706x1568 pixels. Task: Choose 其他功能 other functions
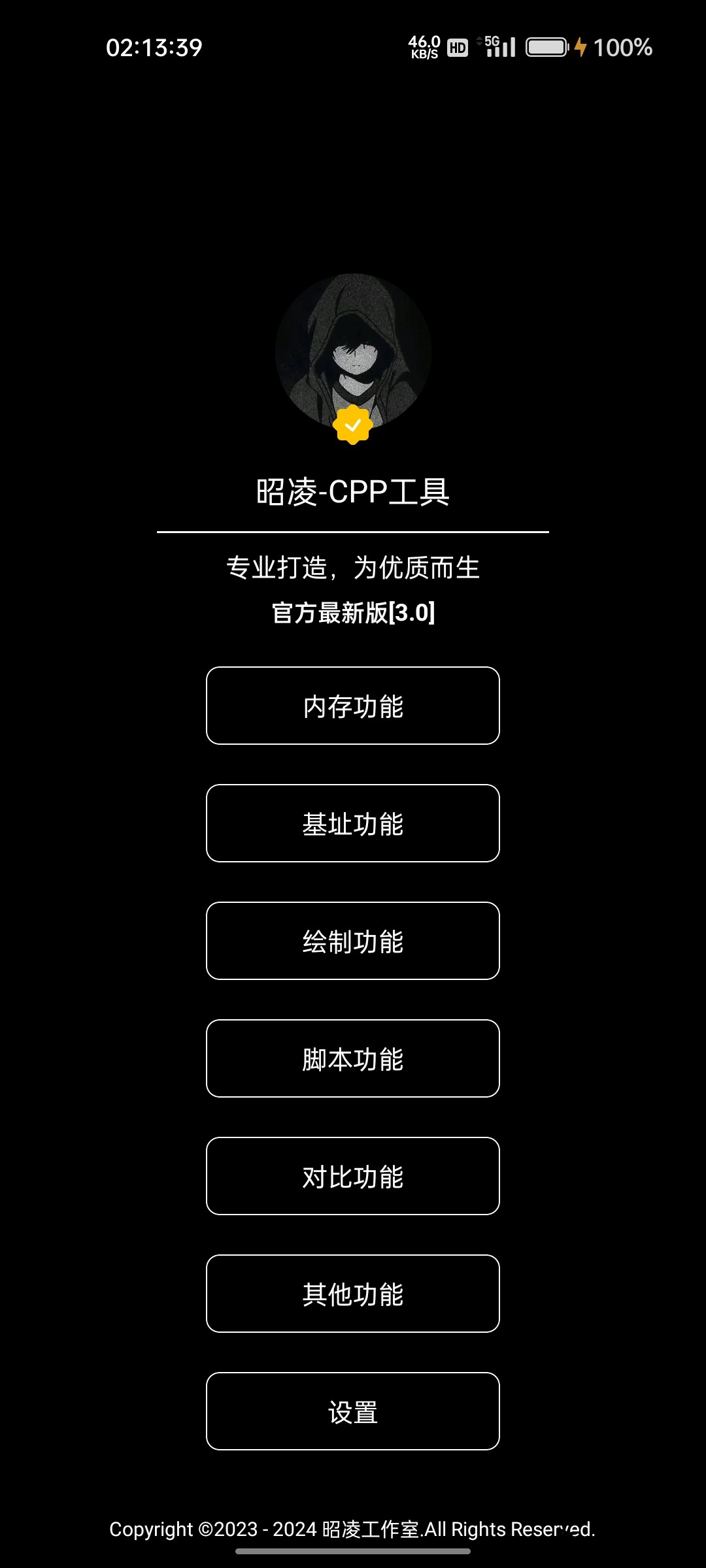tap(353, 1294)
